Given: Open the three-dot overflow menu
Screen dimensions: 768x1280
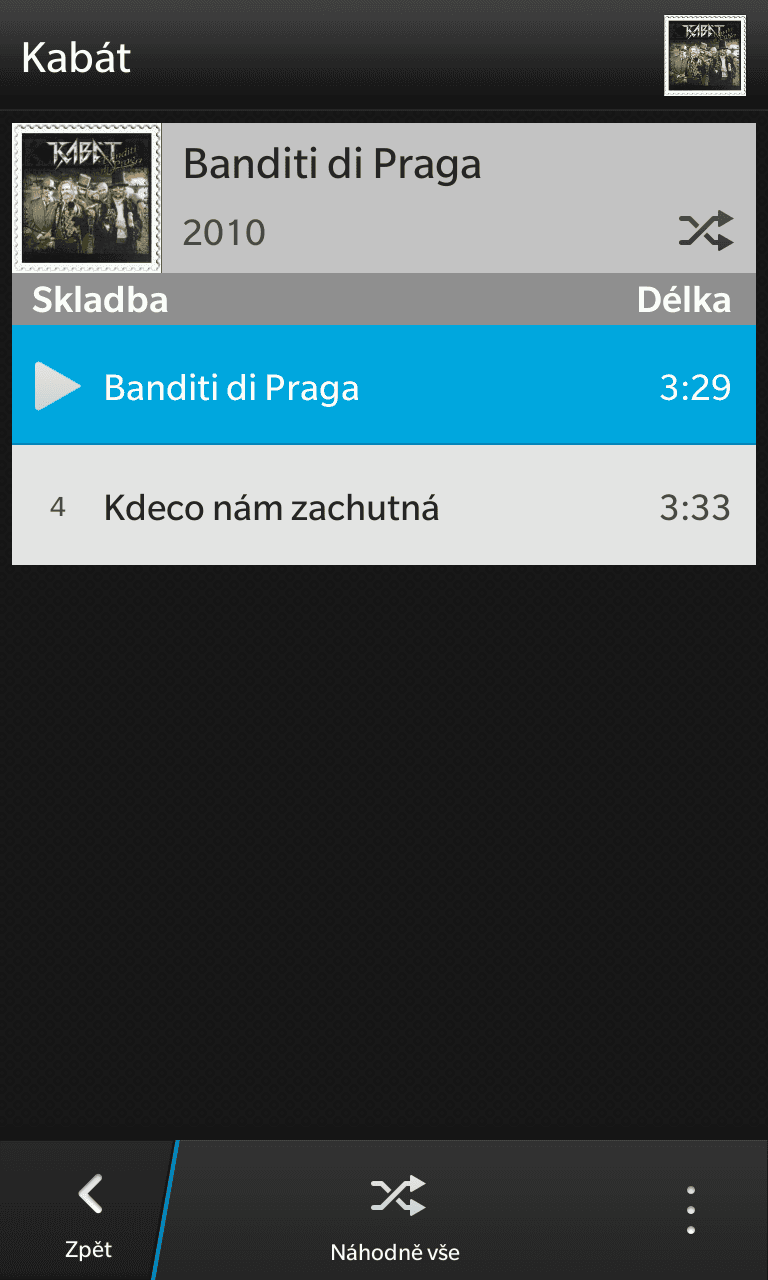Looking at the screenshot, I should (x=690, y=1211).
